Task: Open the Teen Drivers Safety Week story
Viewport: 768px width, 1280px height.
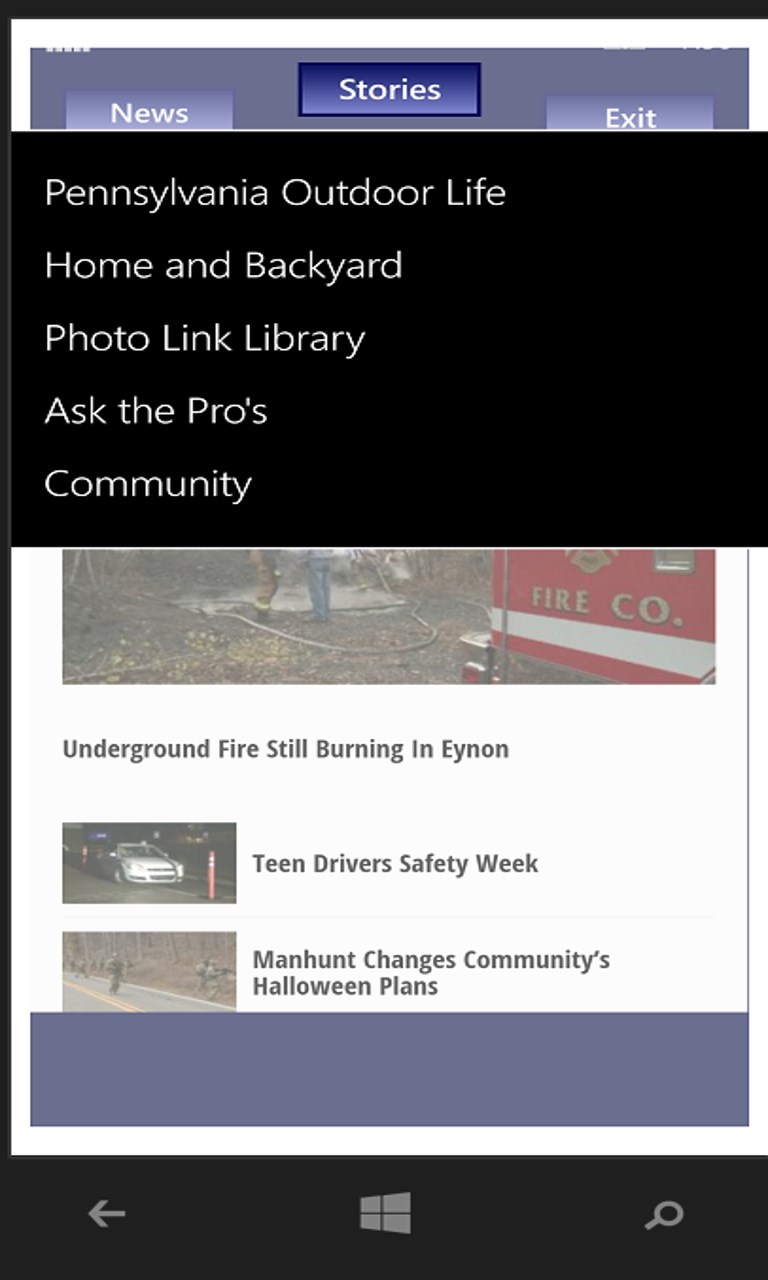Action: coord(395,863)
